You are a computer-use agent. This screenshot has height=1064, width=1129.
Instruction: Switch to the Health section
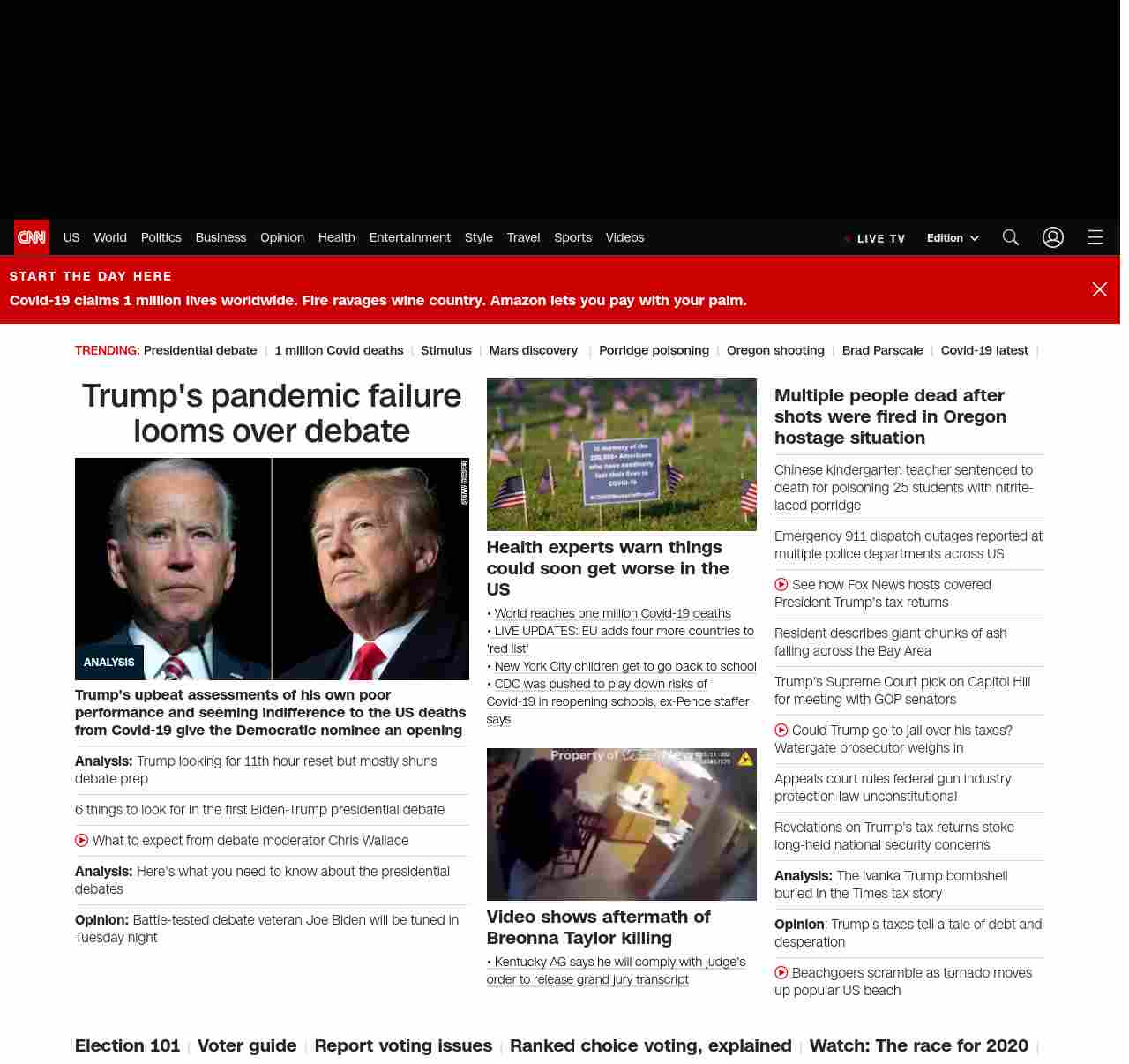pos(336,237)
